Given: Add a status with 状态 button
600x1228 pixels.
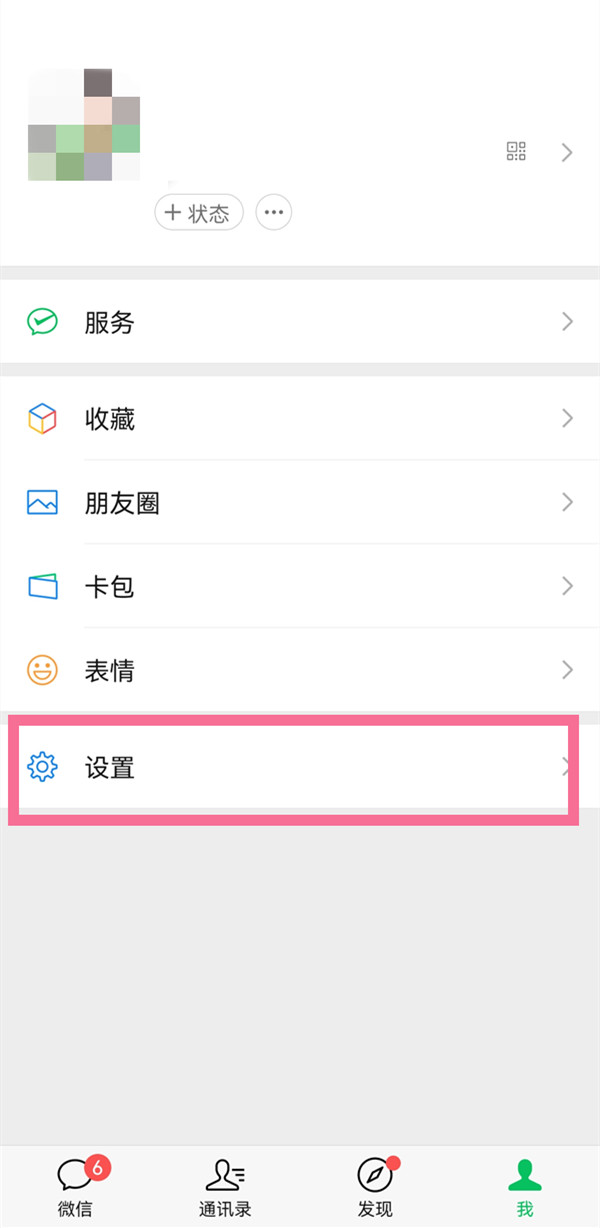Looking at the screenshot, I should tap(198, 213).
